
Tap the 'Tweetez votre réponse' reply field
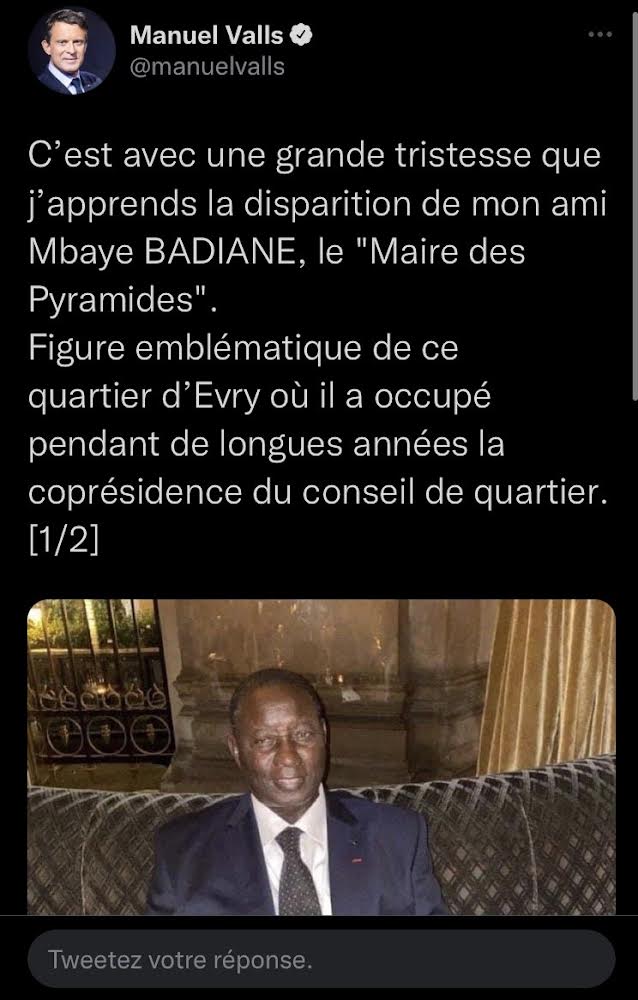(x=321, y=960)
